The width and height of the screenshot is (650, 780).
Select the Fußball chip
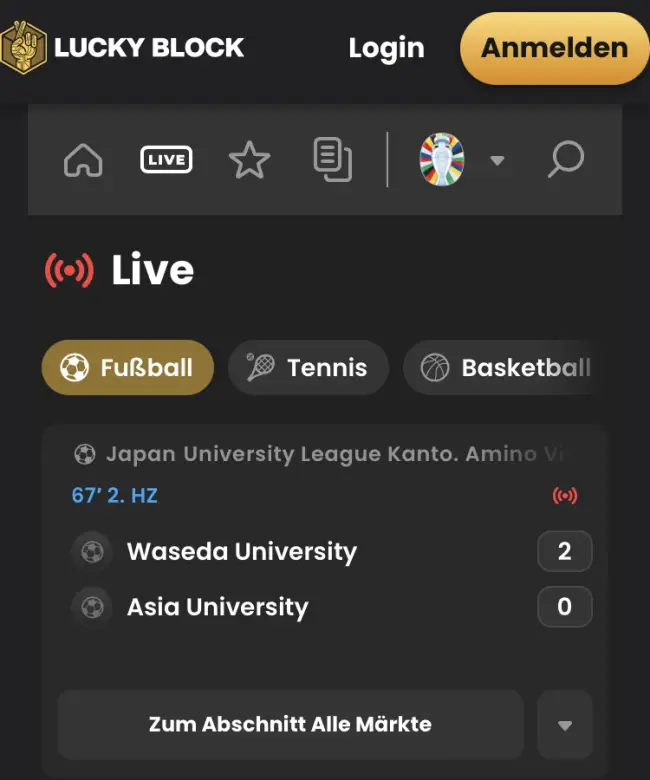coord(127,367)
